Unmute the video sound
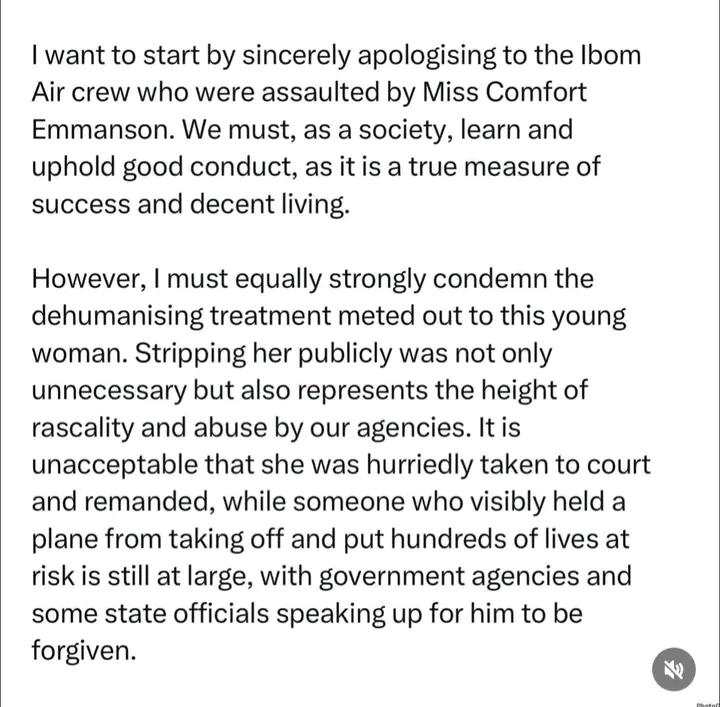720x707 pixels. click(x=673, y=671)
